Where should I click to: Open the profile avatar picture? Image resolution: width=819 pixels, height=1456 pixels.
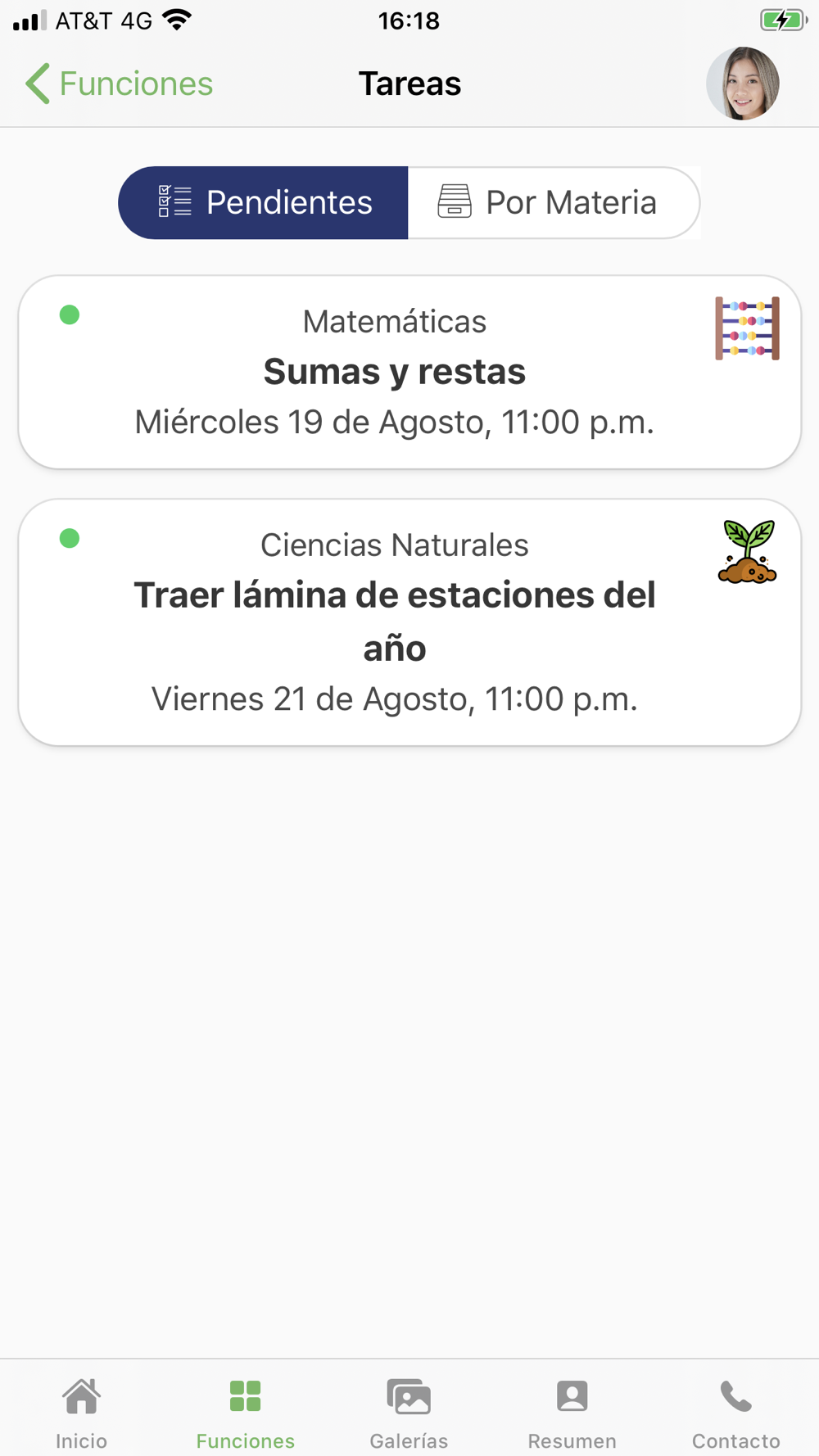point(743,84)
